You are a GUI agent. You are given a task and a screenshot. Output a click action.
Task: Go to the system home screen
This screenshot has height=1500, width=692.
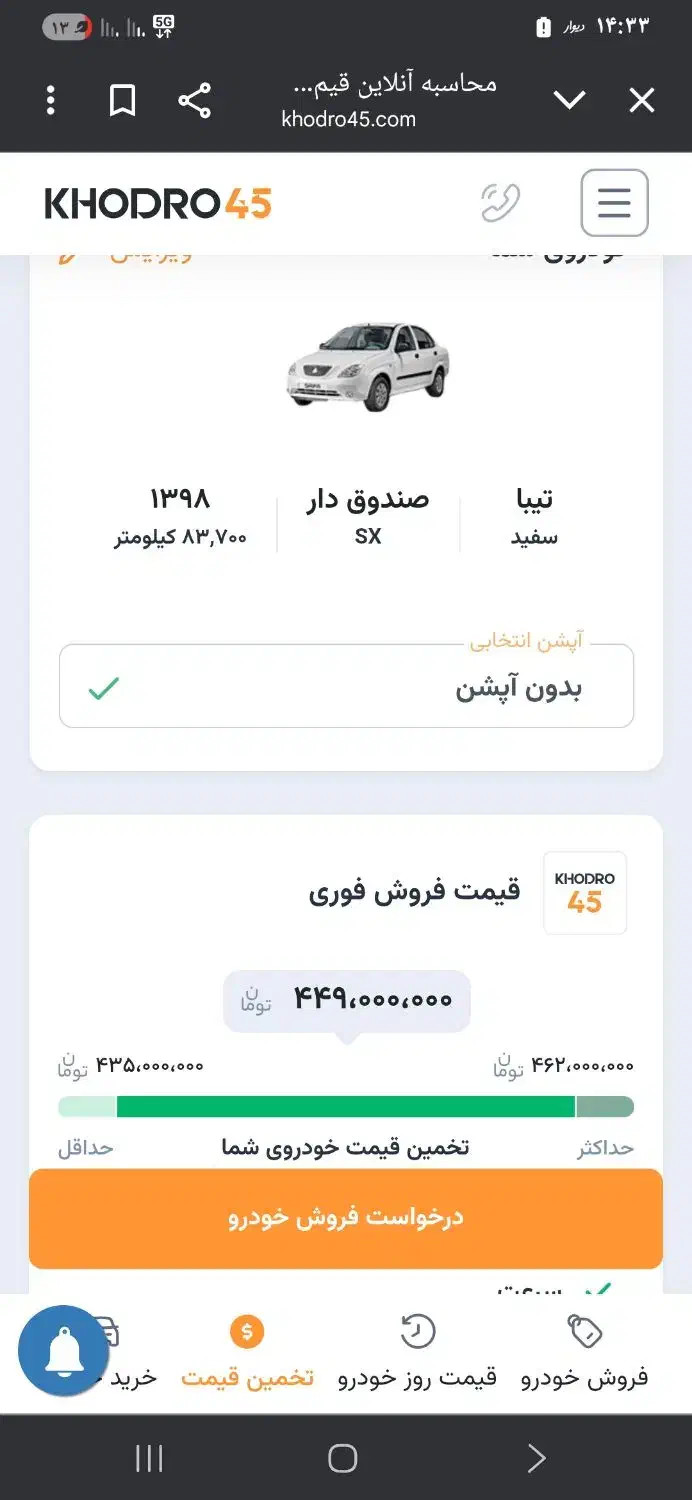click(x=342, y=1458)
